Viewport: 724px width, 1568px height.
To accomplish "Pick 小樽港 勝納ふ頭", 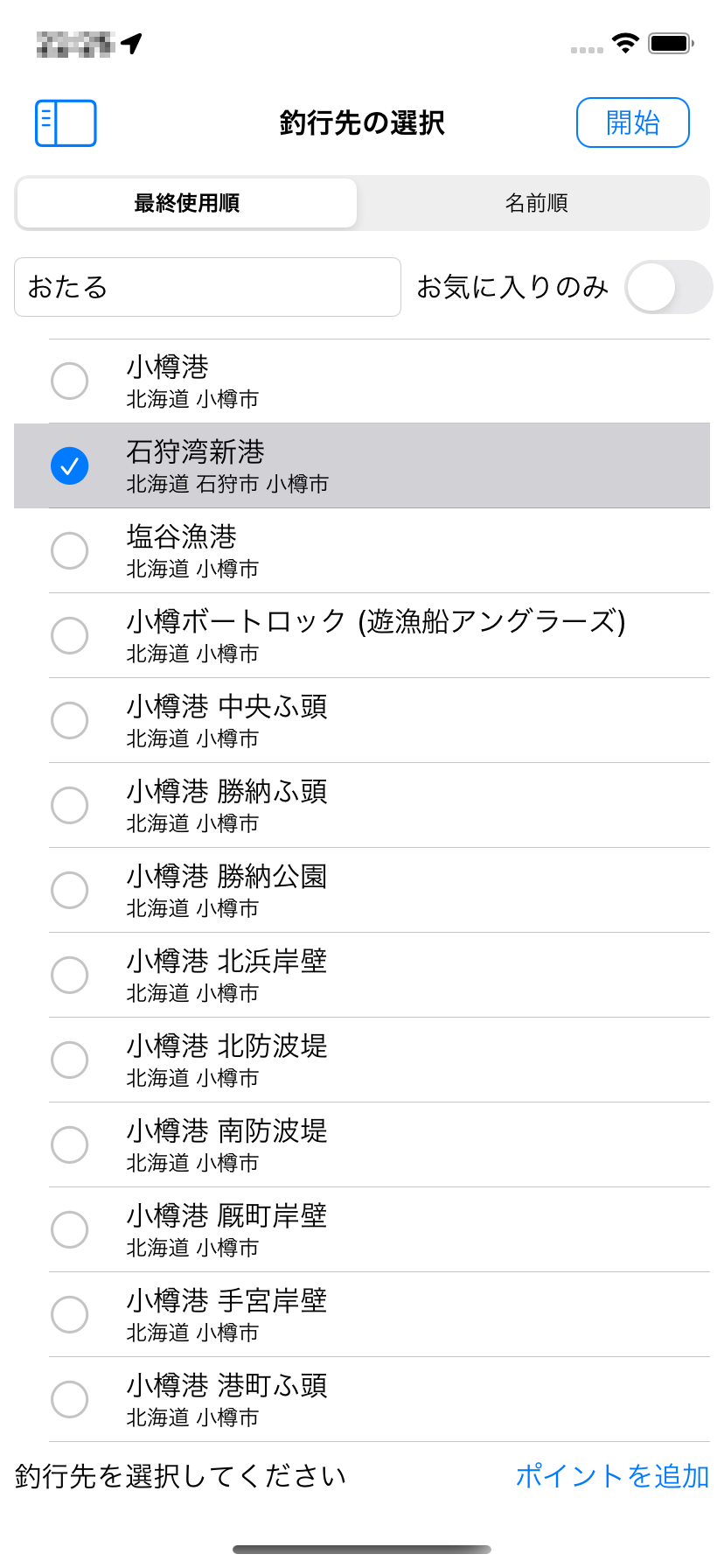I will (x=362, y=806).
